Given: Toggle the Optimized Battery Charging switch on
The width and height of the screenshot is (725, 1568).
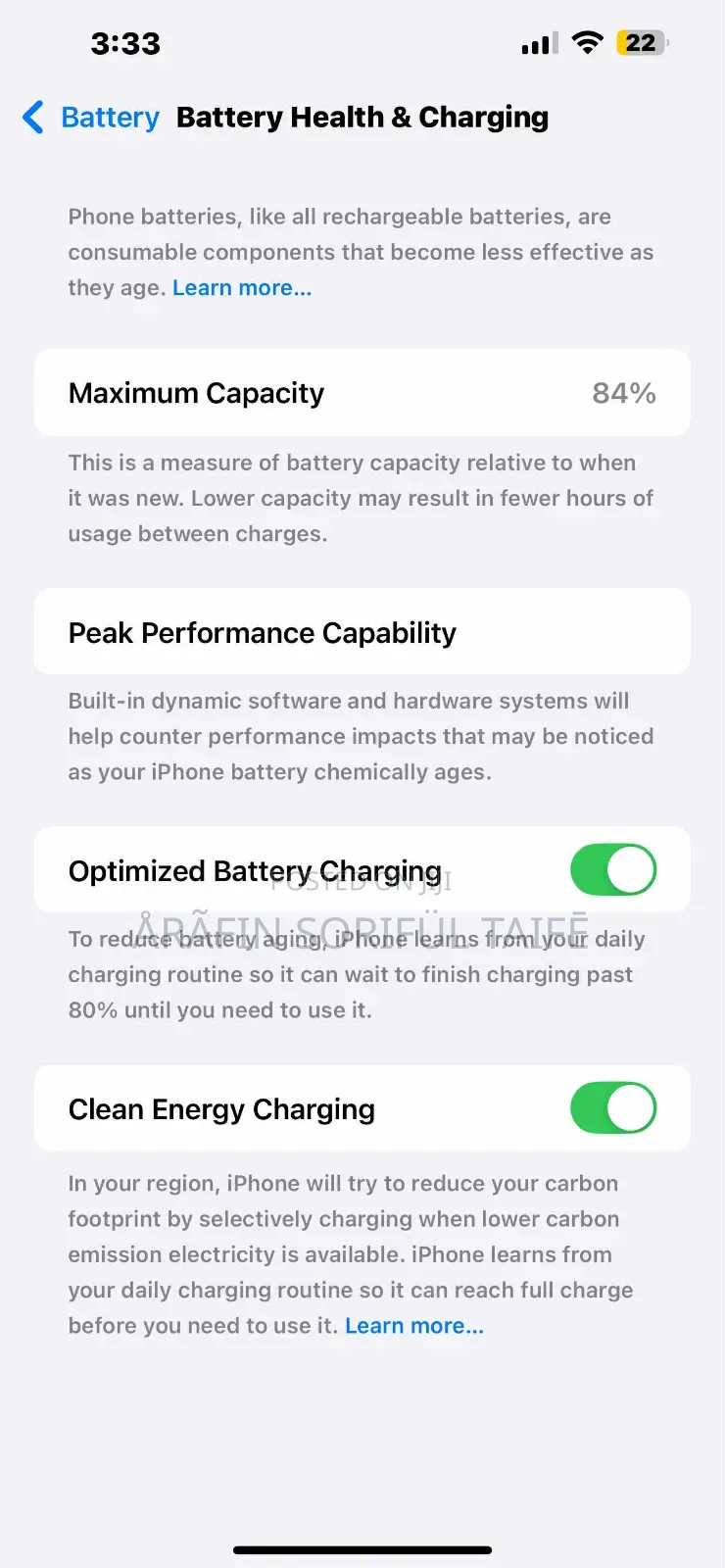Looking at the screenshot, I should (612, 869).
